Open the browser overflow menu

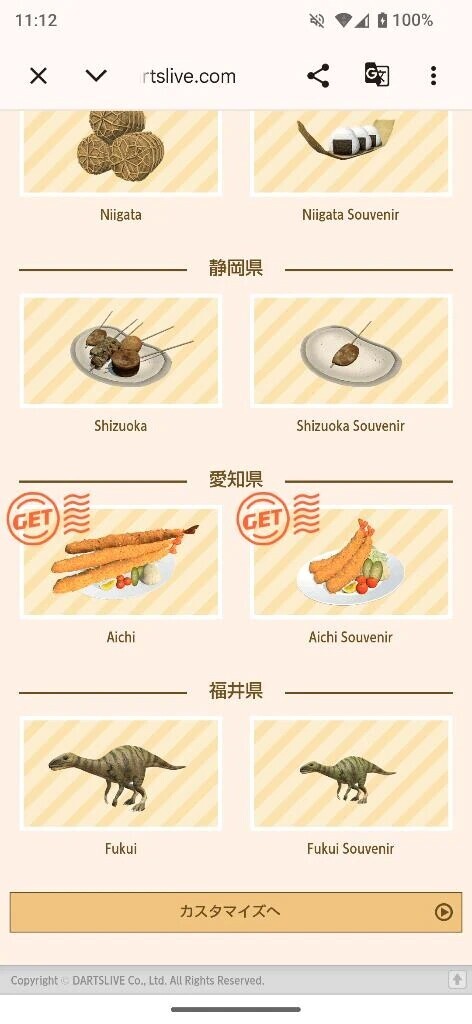click(433, 76)
